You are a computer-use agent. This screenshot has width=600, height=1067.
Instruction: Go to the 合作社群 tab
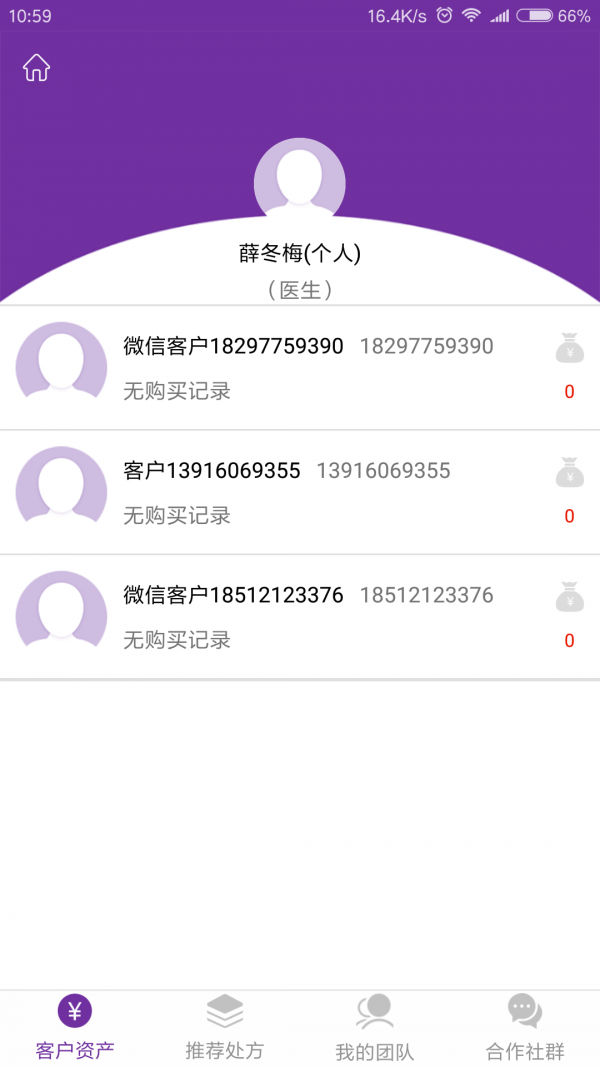[x=525, y=1028]
